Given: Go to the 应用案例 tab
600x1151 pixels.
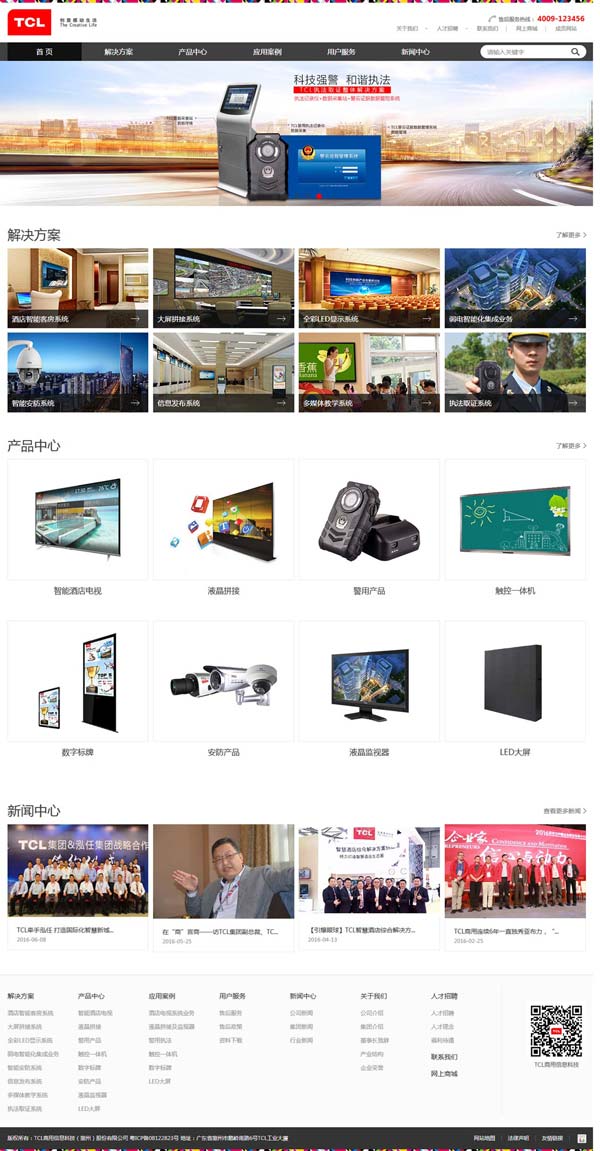Looking at the screenshot, I should click(267, 52).
